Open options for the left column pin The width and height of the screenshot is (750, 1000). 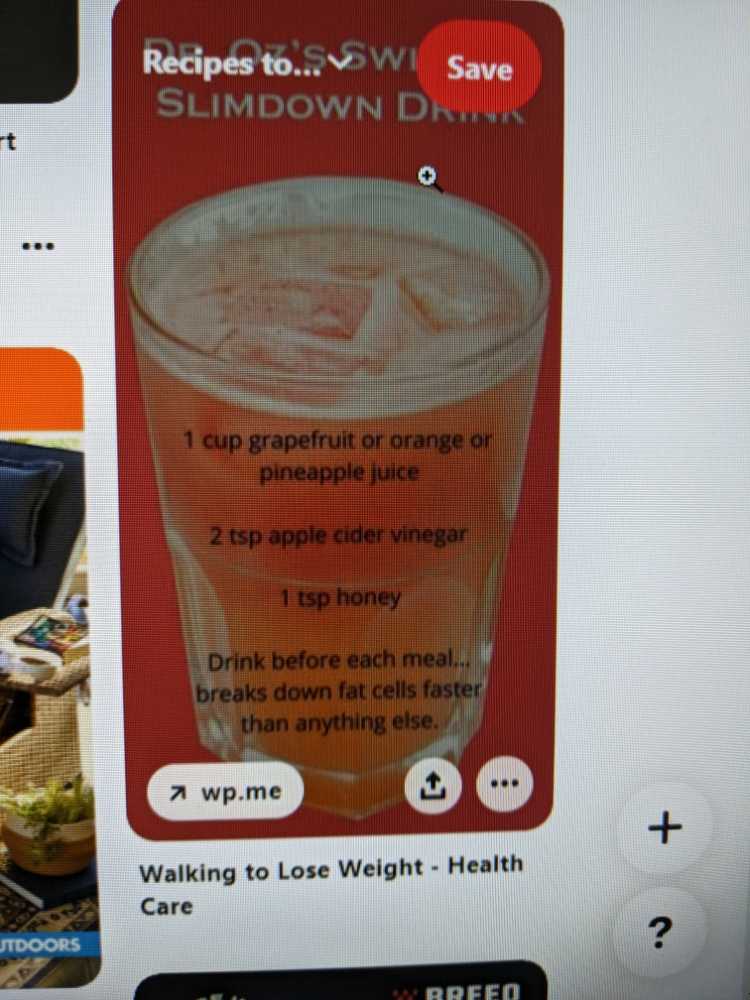point(37,246)
